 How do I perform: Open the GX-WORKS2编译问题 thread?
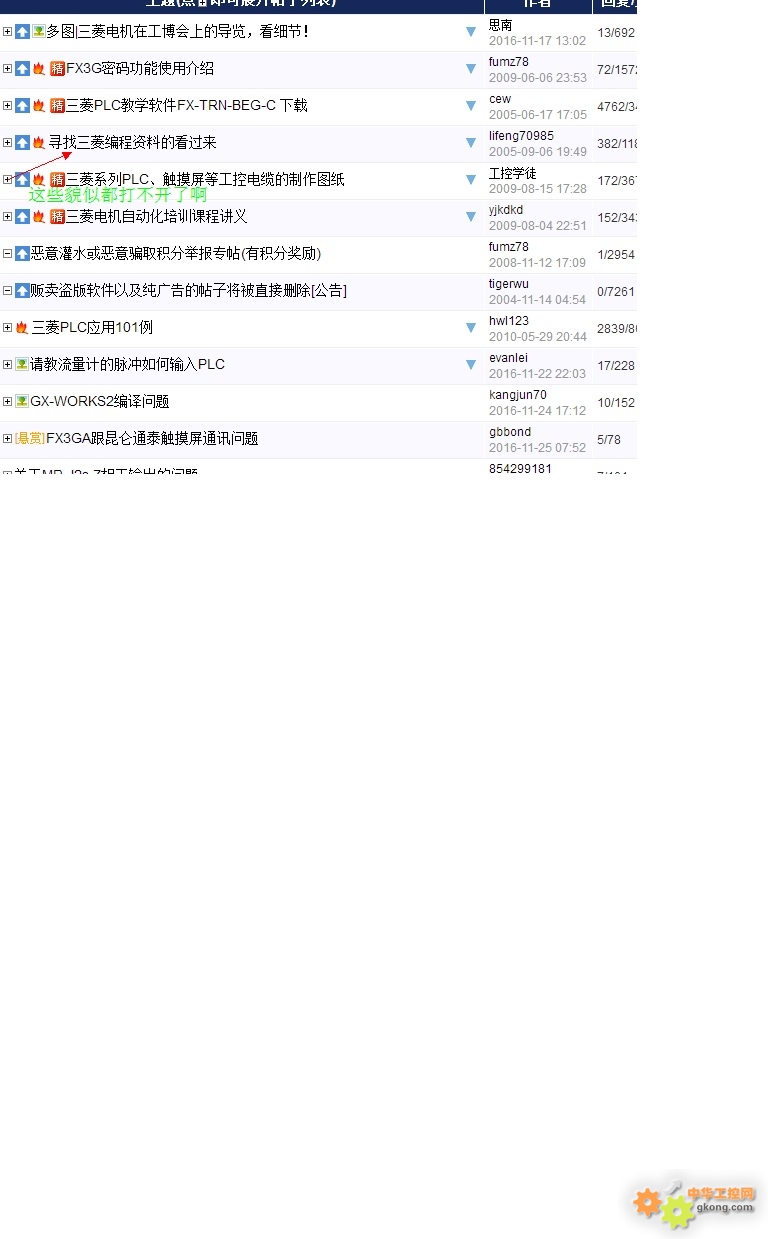[100, 402]
